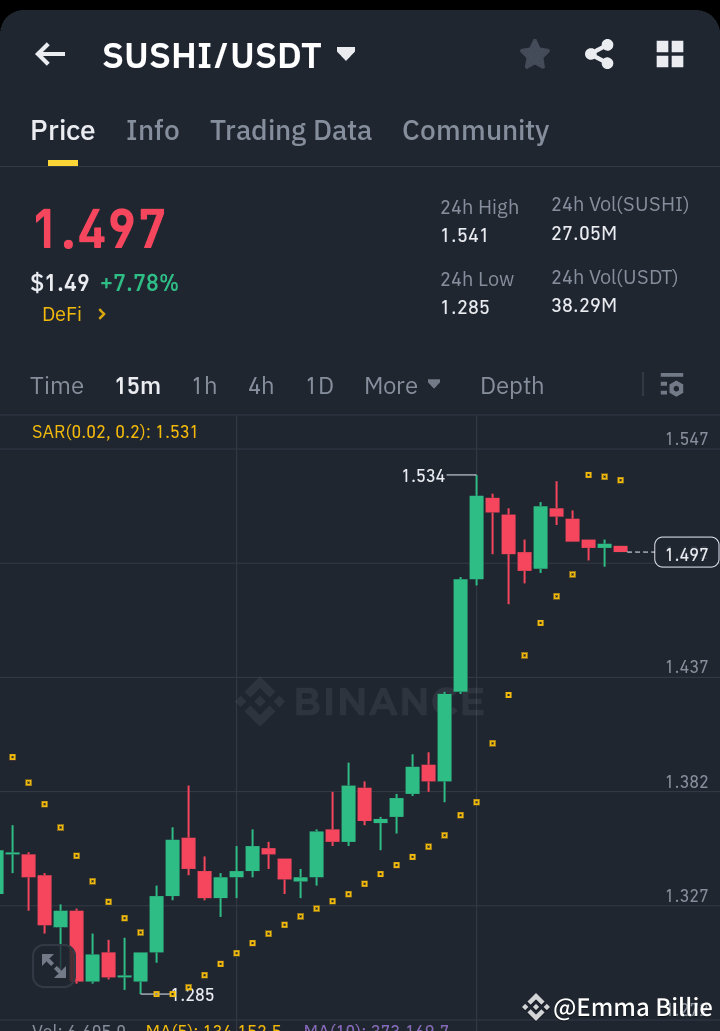Select the 15m interval on the timeframe bar

[x=137, y=385]
